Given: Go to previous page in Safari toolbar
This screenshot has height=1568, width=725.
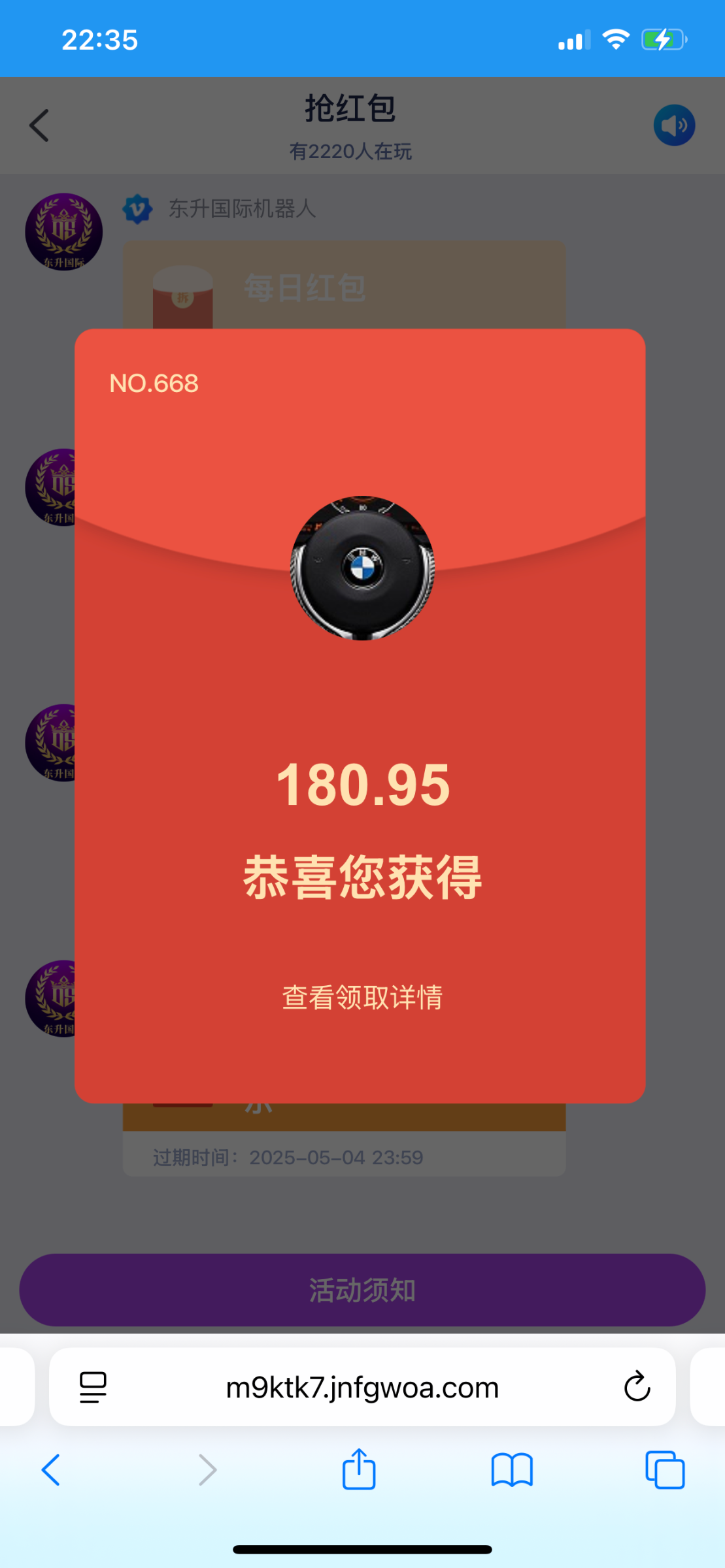Looking at the screenshot, I should 51,1470.
